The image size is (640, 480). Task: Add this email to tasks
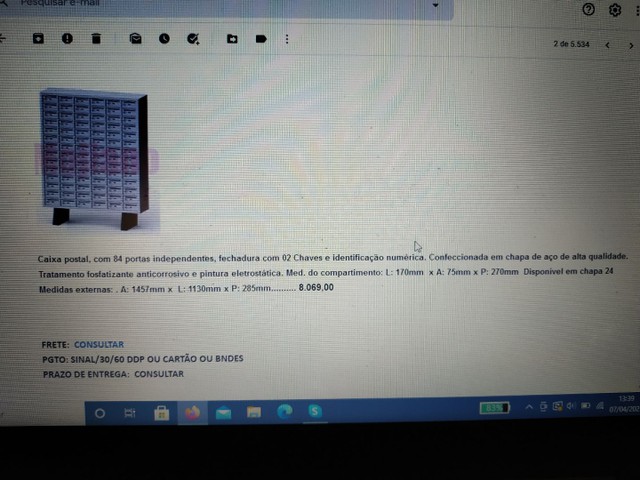193,39
